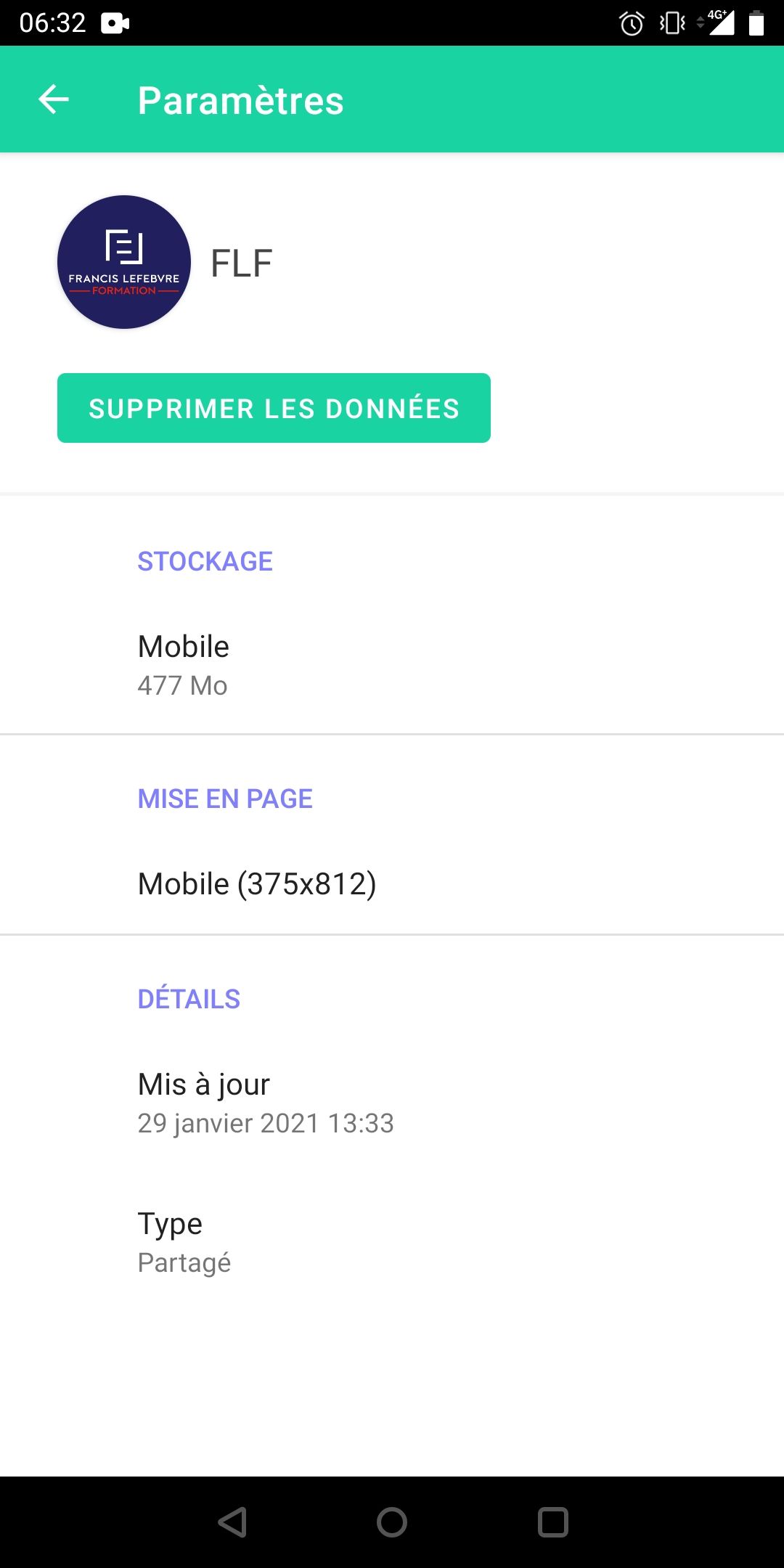Go to the Android home screen
Viewport: 784px width, 1568px height.
click(392, 1522)
